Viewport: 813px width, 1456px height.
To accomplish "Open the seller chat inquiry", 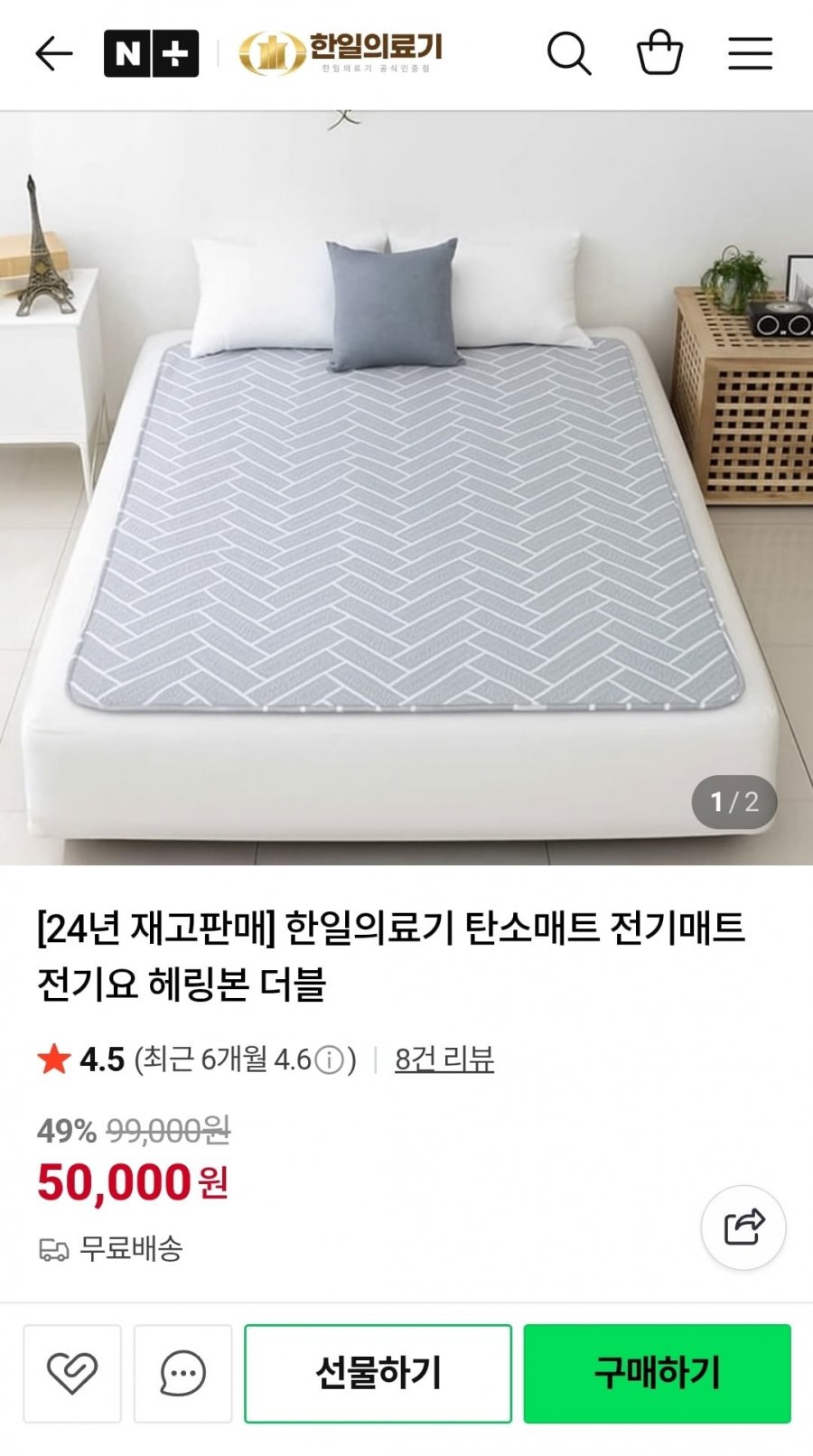I will [x=183, y=1373].
